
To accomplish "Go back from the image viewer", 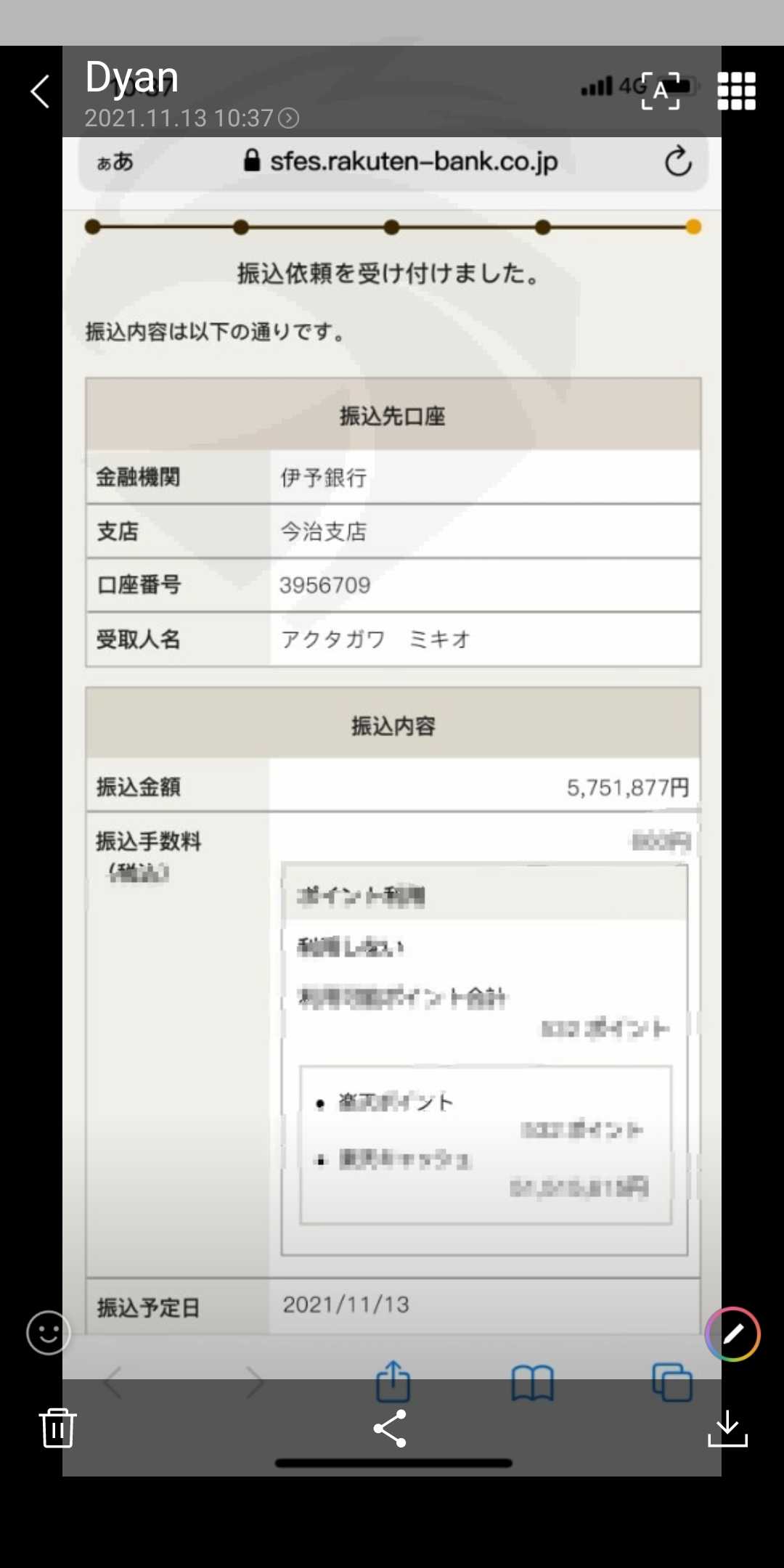I will coord(41,91).
